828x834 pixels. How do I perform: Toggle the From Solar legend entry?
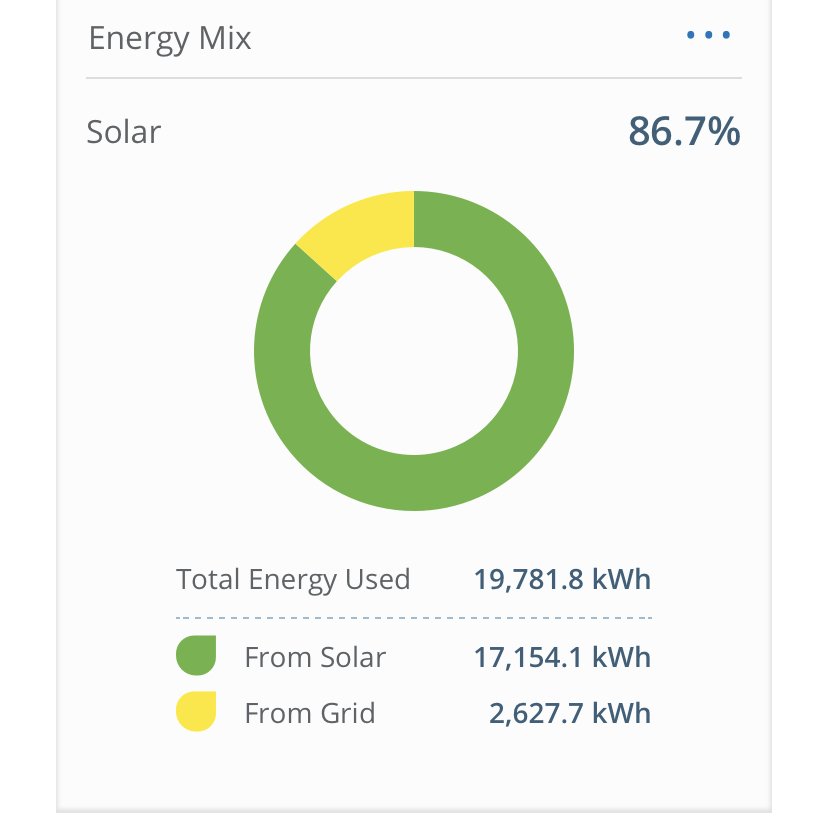[x=315, y=656]
